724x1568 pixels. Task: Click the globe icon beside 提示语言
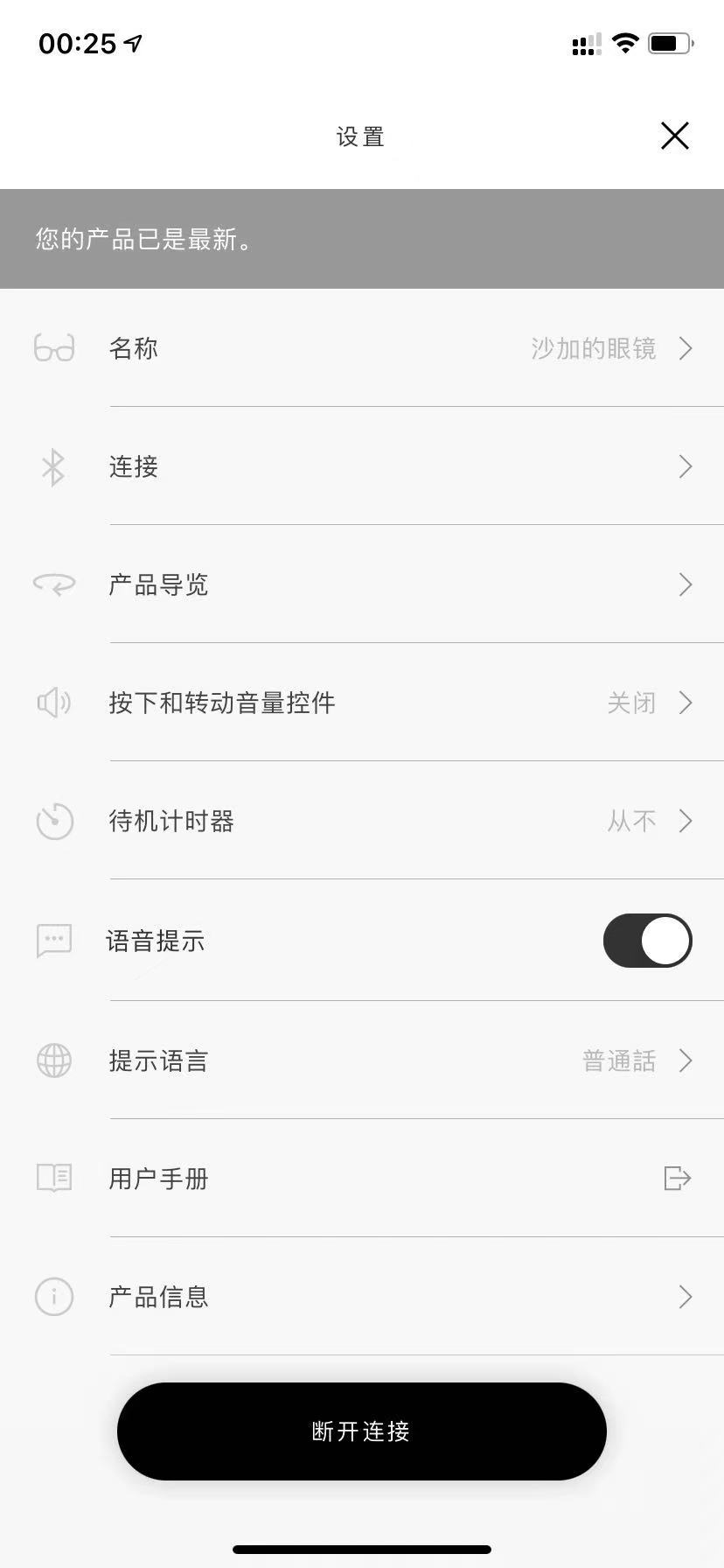(x=53, y=1060)
